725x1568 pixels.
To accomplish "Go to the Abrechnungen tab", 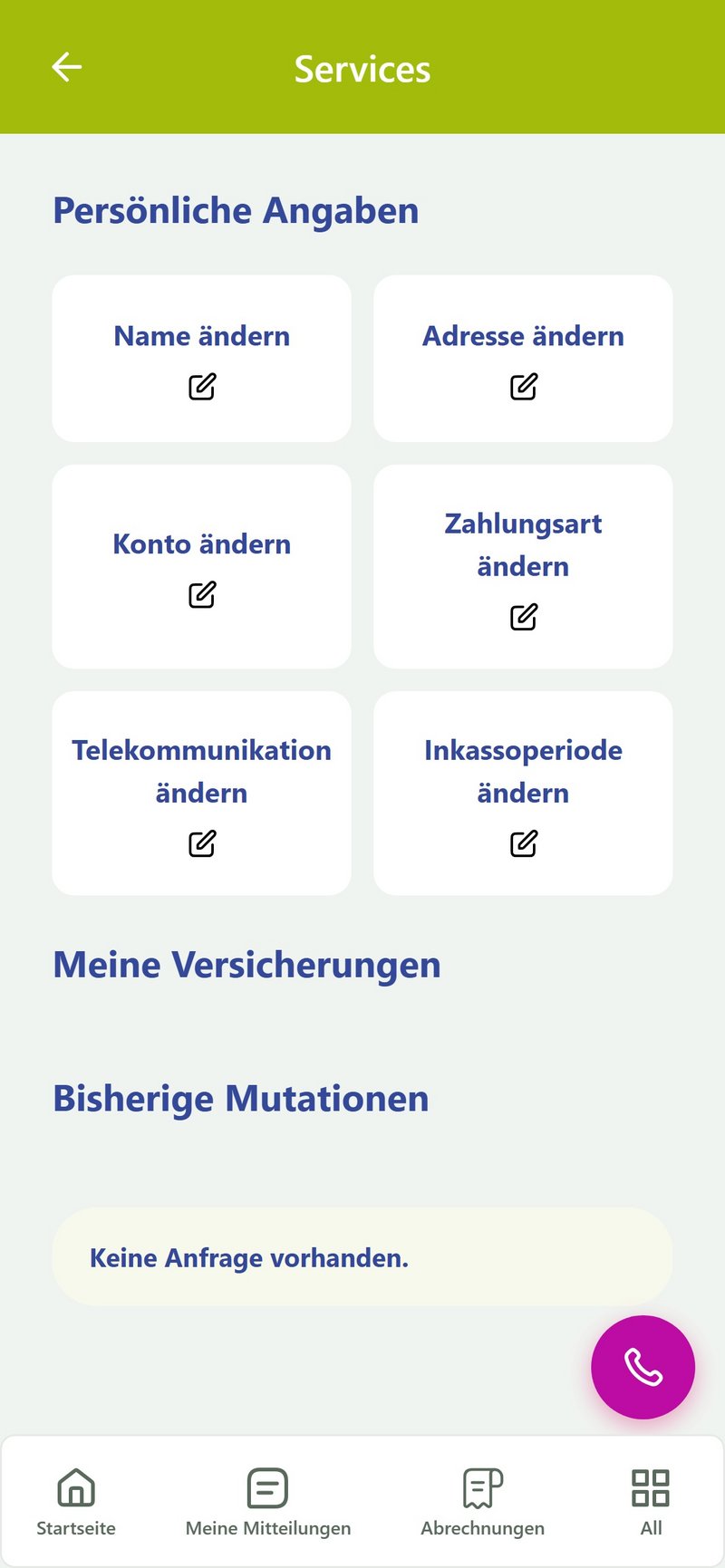I will click(x=483, y=1502).
